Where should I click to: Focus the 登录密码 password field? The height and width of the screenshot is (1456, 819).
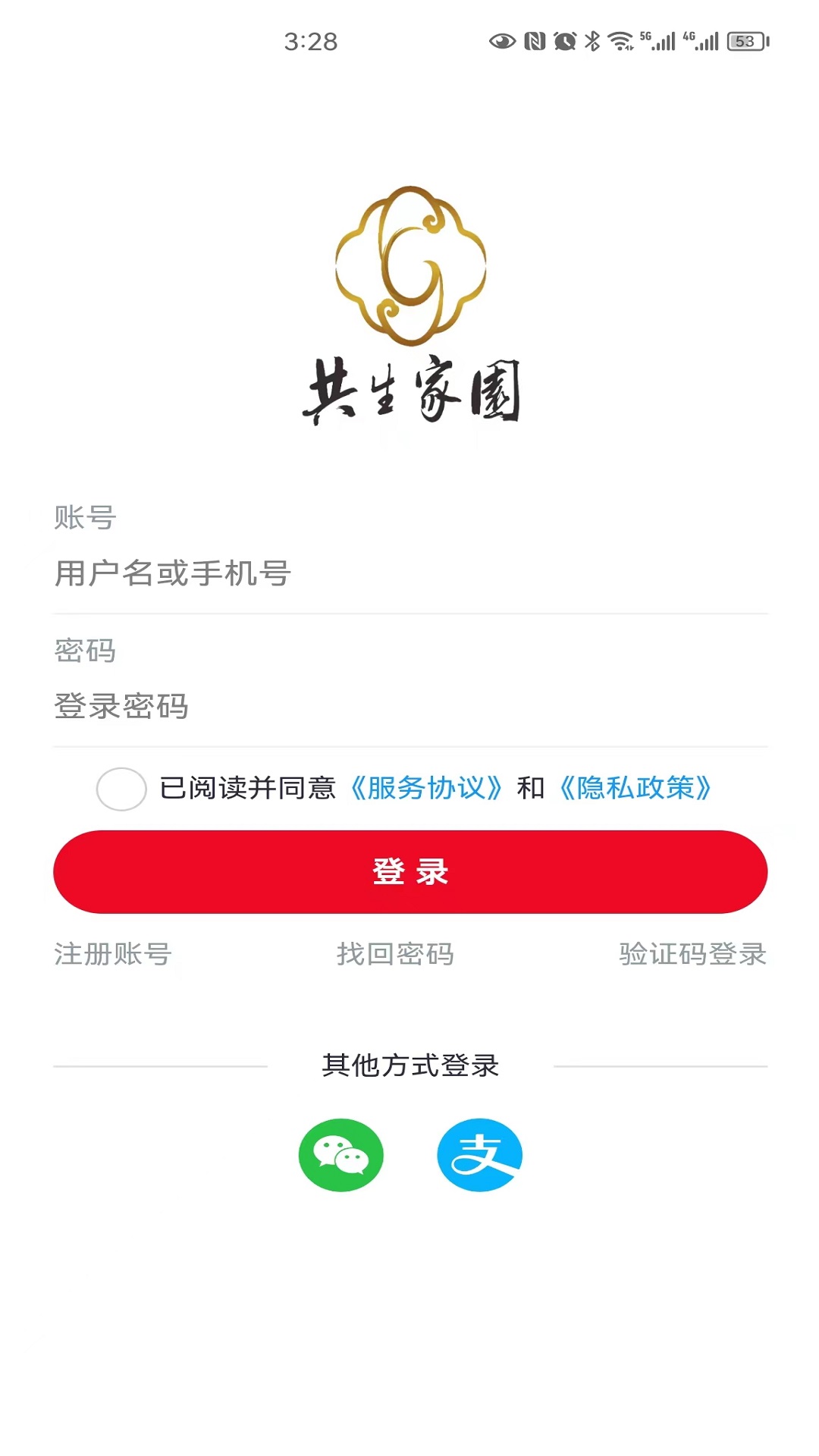tap(409, 707)
